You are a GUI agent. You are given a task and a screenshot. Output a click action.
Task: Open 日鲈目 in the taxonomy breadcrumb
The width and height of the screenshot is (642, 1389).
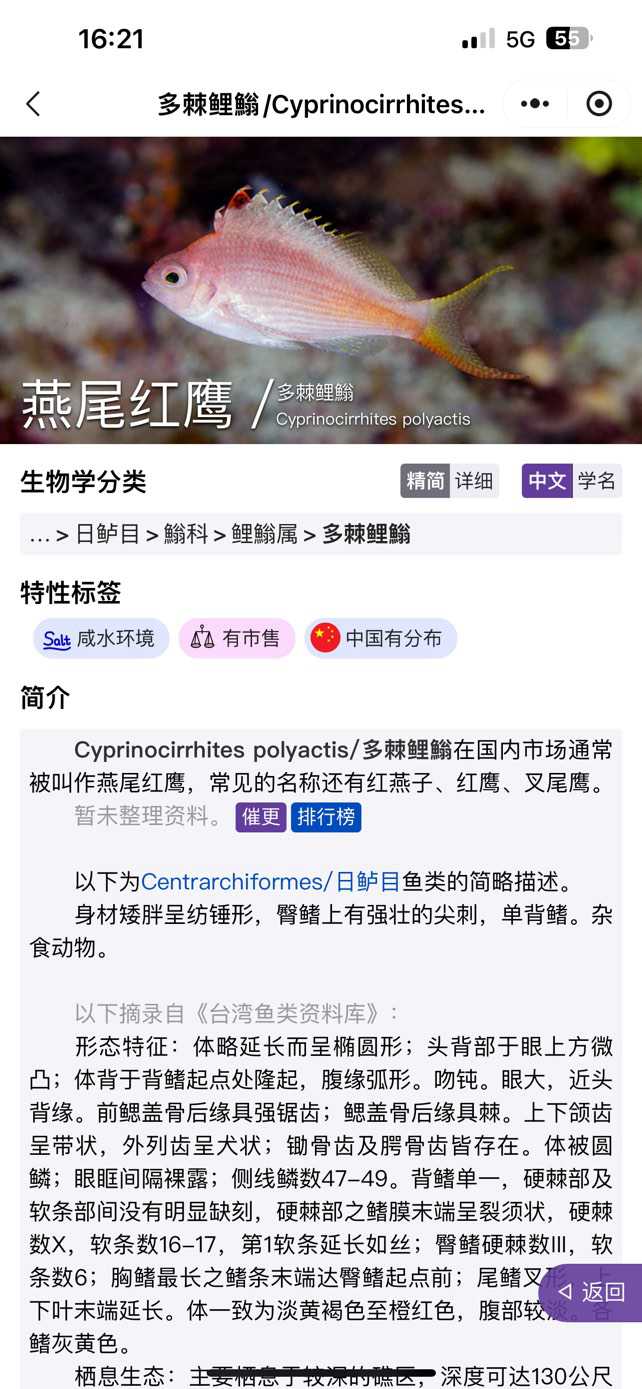(x=108, y=535)
